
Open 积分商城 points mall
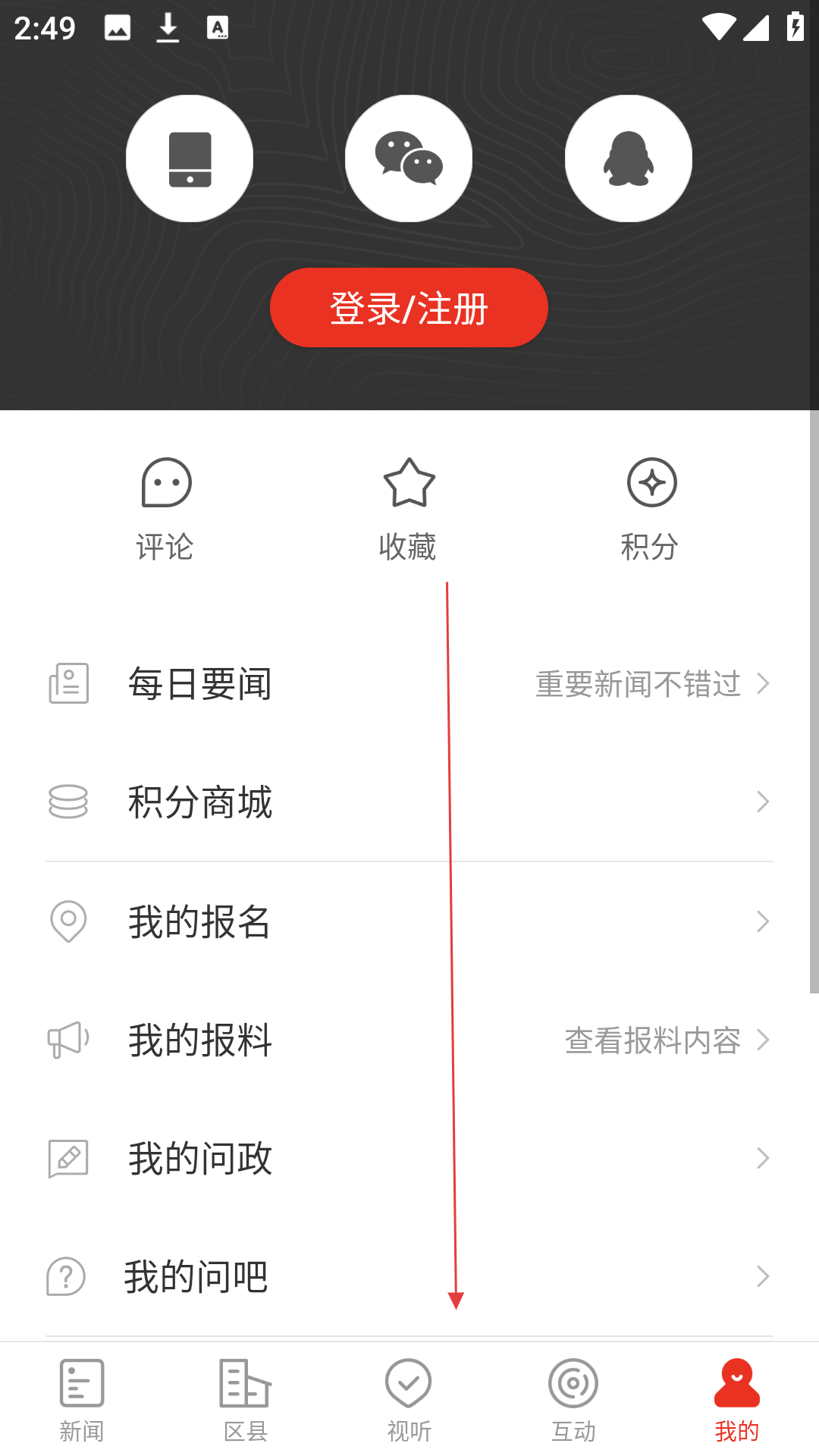coord(409,802)
